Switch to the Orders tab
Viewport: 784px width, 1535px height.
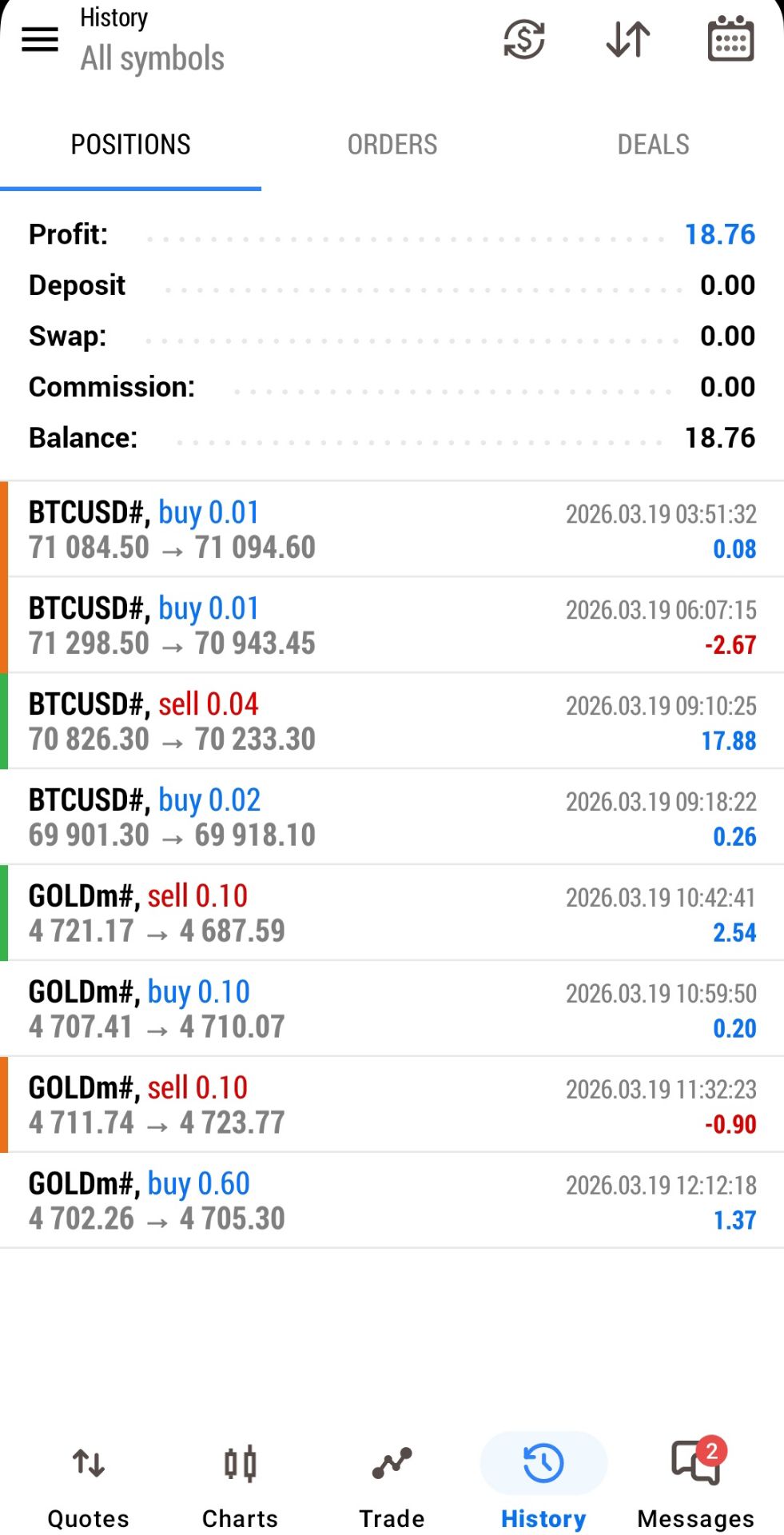coord(392,145)
